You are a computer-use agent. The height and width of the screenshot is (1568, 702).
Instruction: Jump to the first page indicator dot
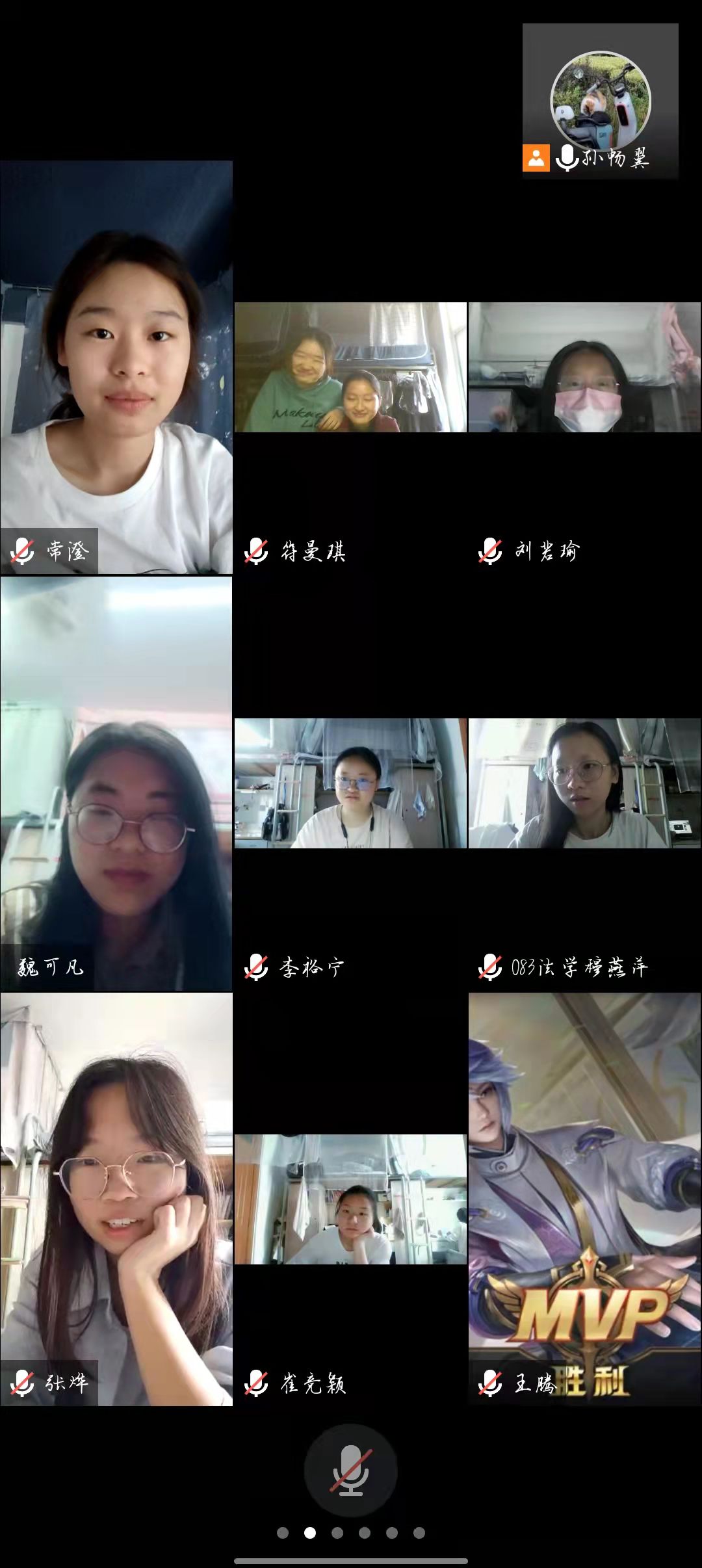tap(283, 1533)
